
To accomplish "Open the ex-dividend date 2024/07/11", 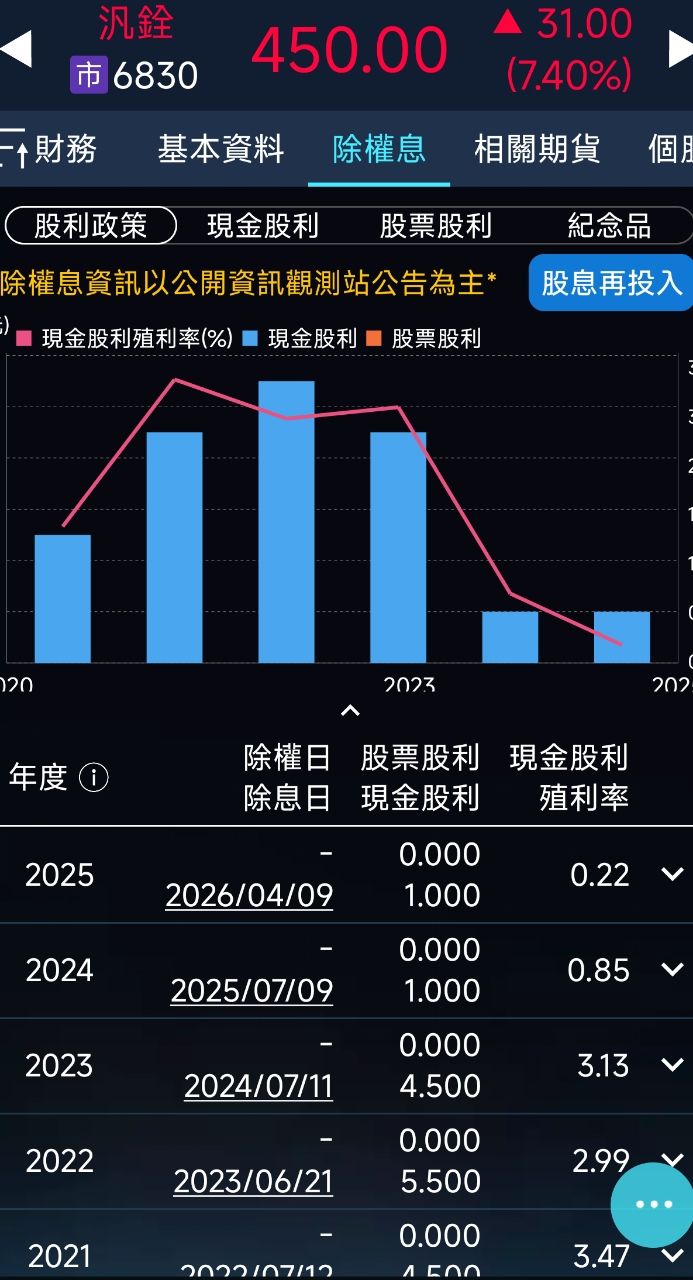I will point(258,1086).
